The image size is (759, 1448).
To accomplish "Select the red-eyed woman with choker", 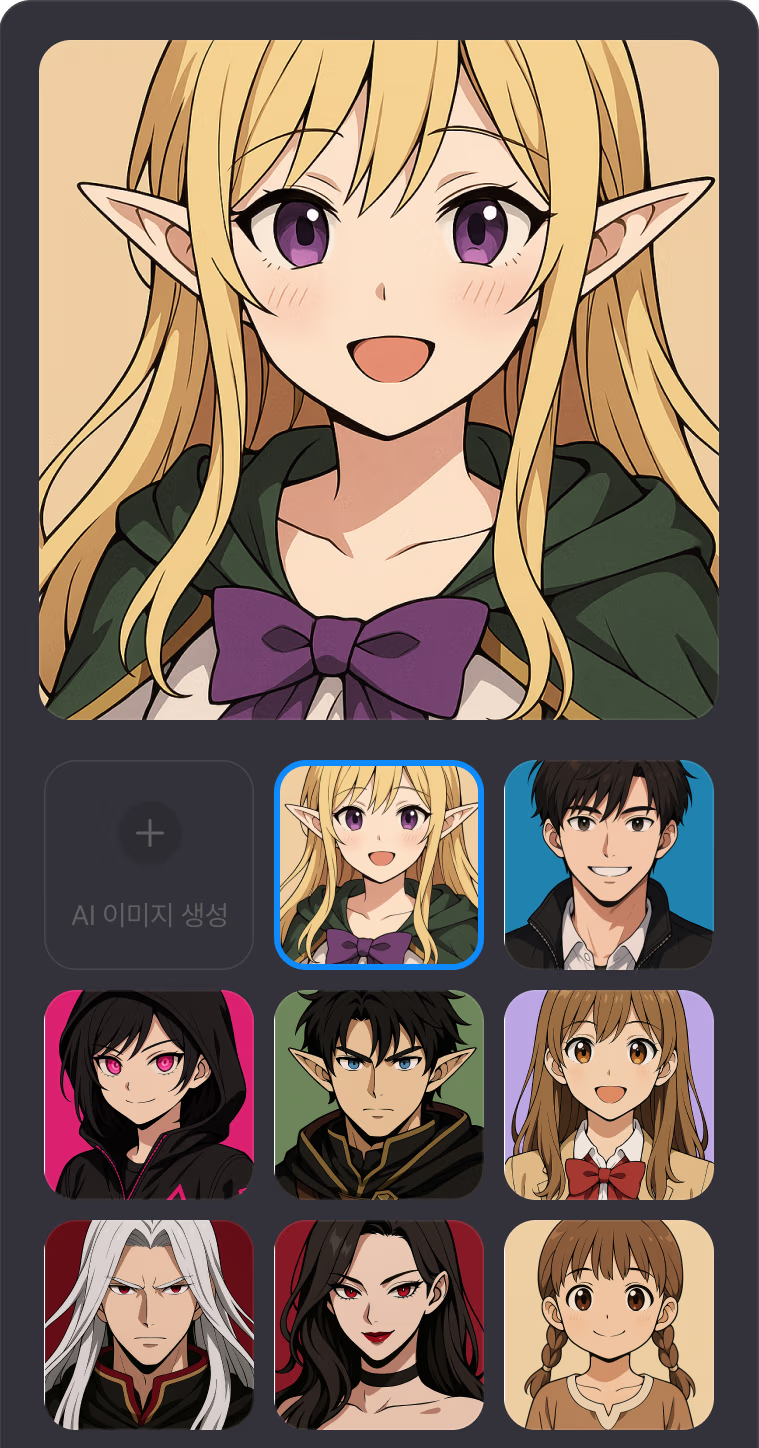I will (379, 1324).
